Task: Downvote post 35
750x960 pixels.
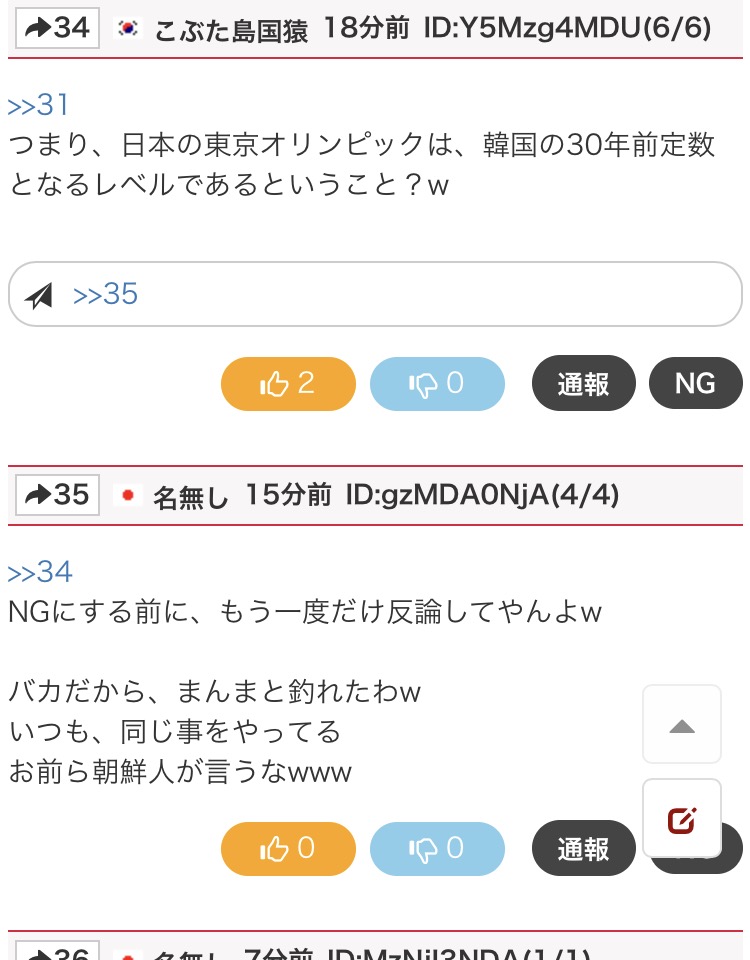Action: [x=437, y=849]
